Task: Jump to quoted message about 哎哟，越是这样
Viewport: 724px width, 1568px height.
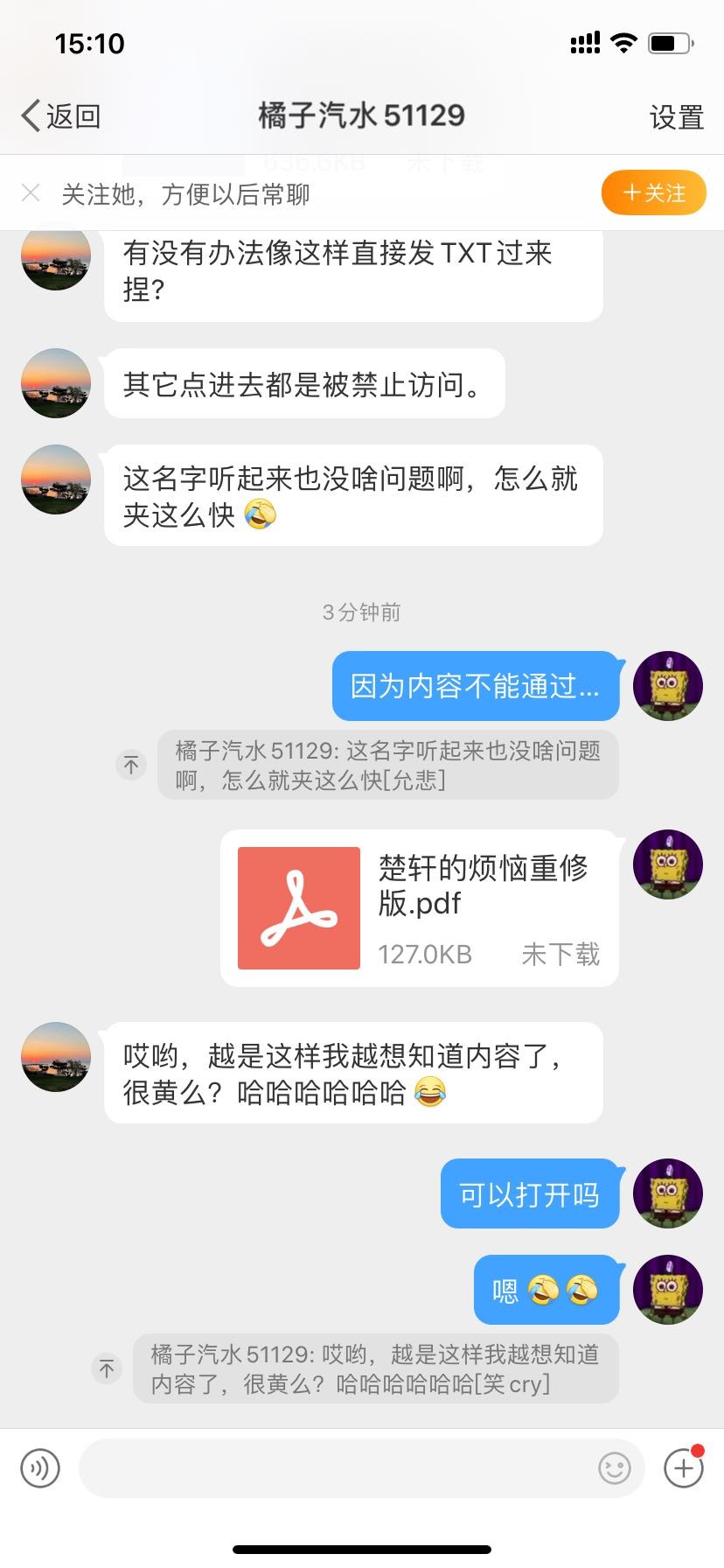Action: pos(375,1368)
